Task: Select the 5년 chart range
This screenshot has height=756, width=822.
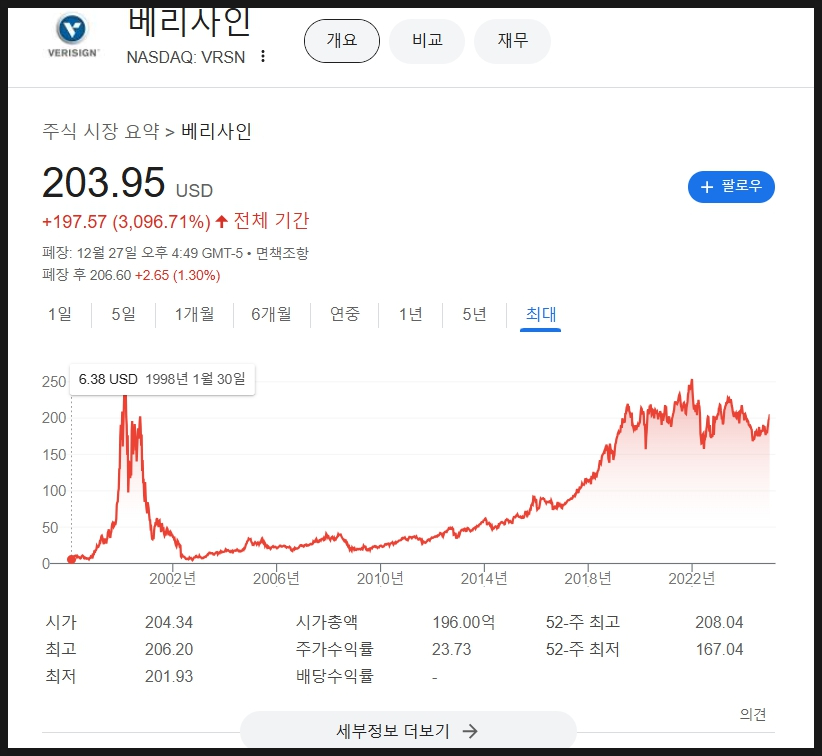Action: tap(474, 314)
